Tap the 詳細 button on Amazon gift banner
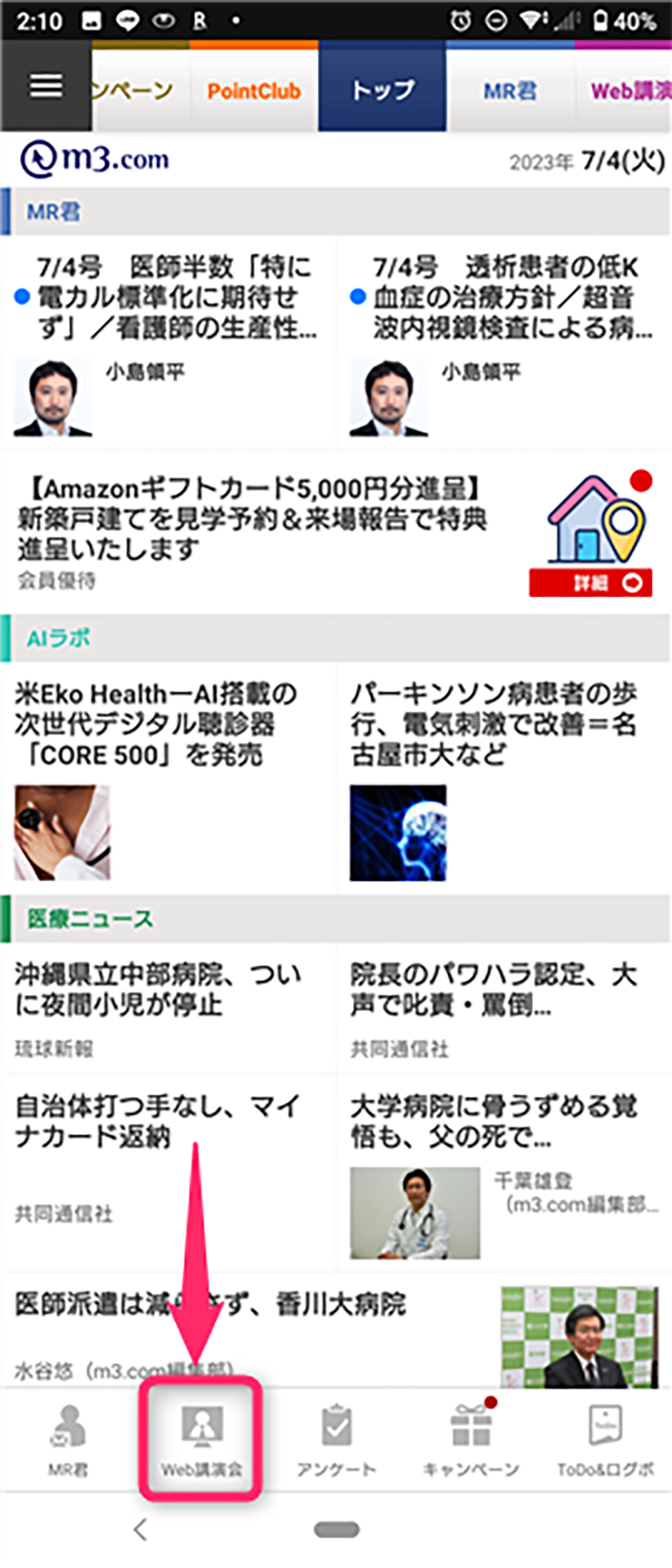 coord(591,583)
